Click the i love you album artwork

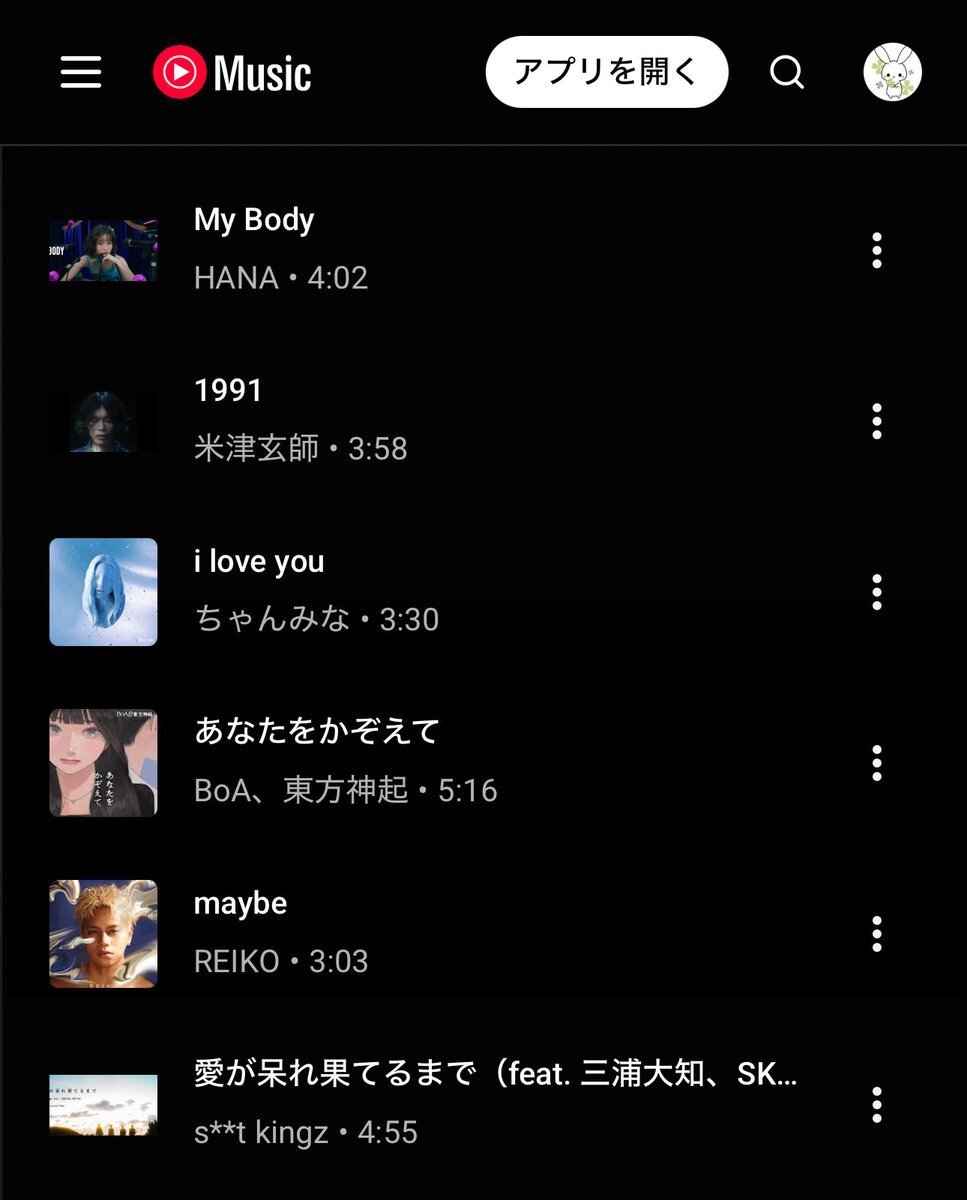tap(103, 592)
